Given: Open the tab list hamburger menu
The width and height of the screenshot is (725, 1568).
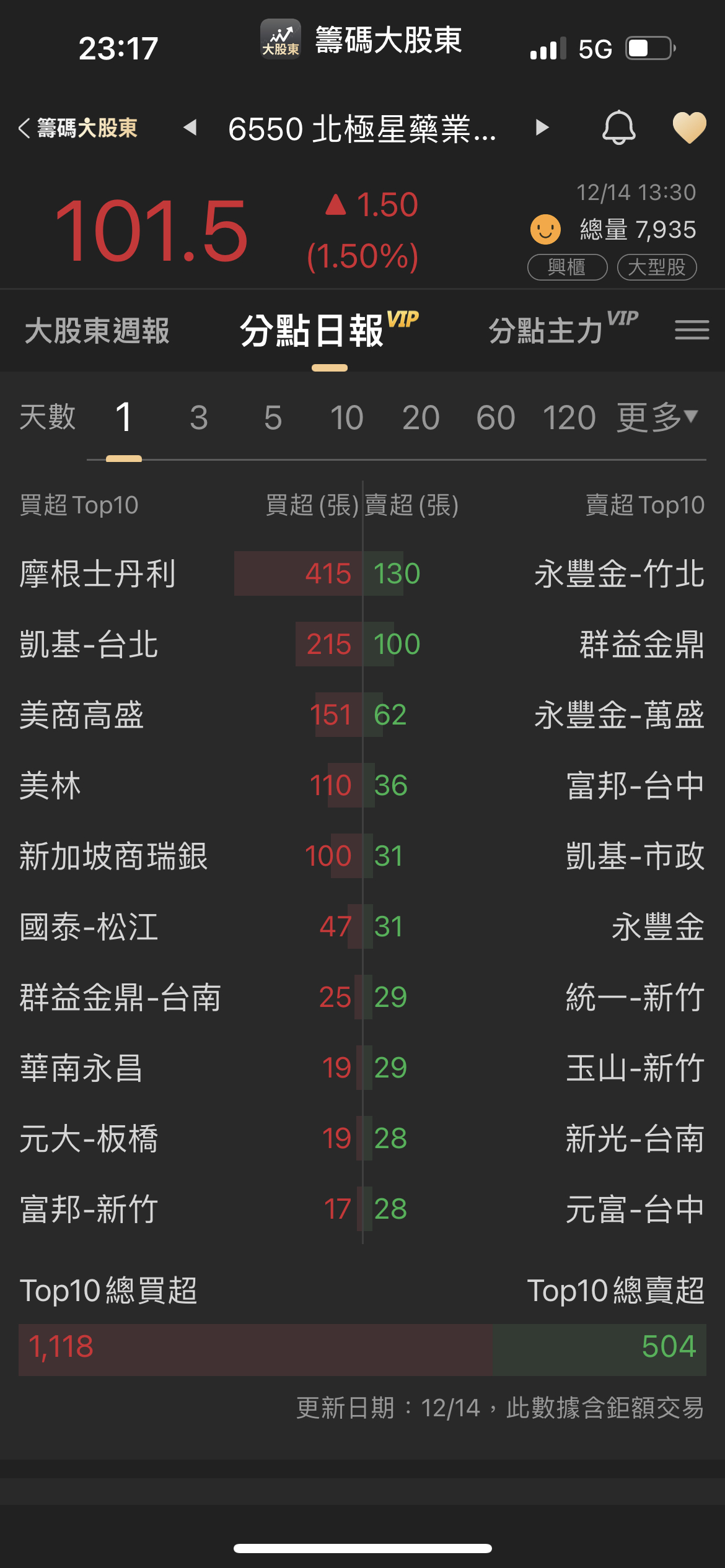Looking at the screenshot, I should [692, 330].
